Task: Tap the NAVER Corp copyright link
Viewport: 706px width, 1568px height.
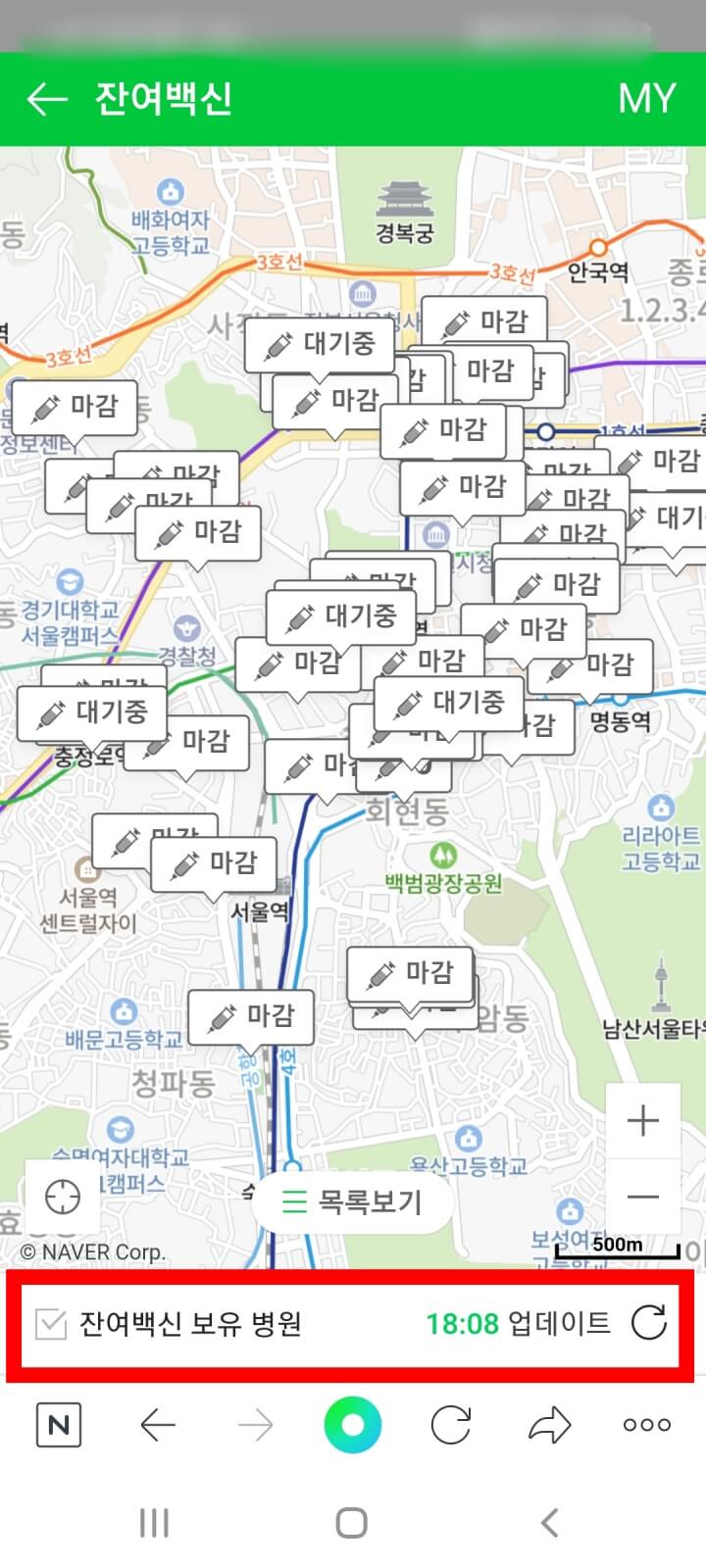Action: pyautogui.click(x=95, y=1251)
